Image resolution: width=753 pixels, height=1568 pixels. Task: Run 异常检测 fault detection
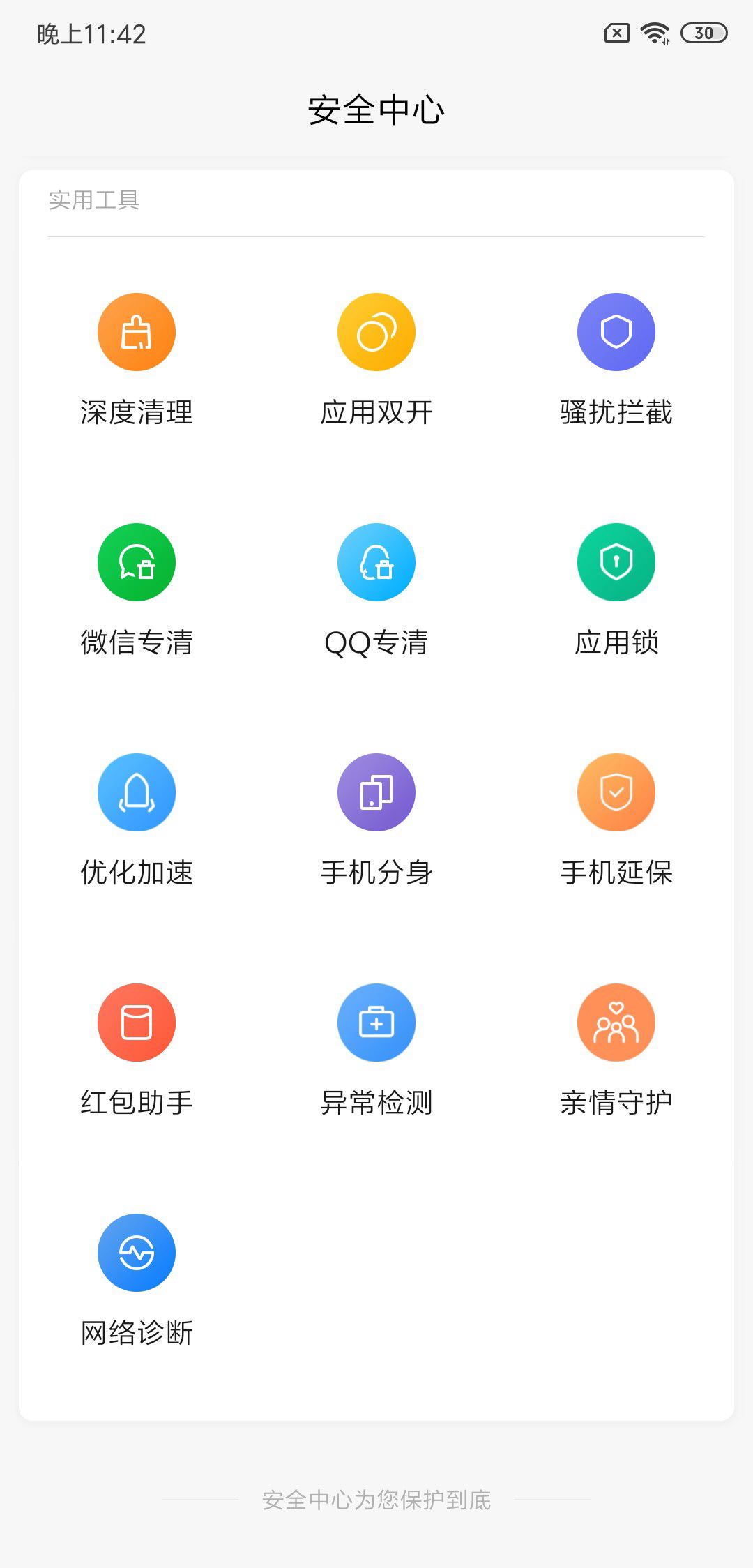click(x=376, y=1023)
